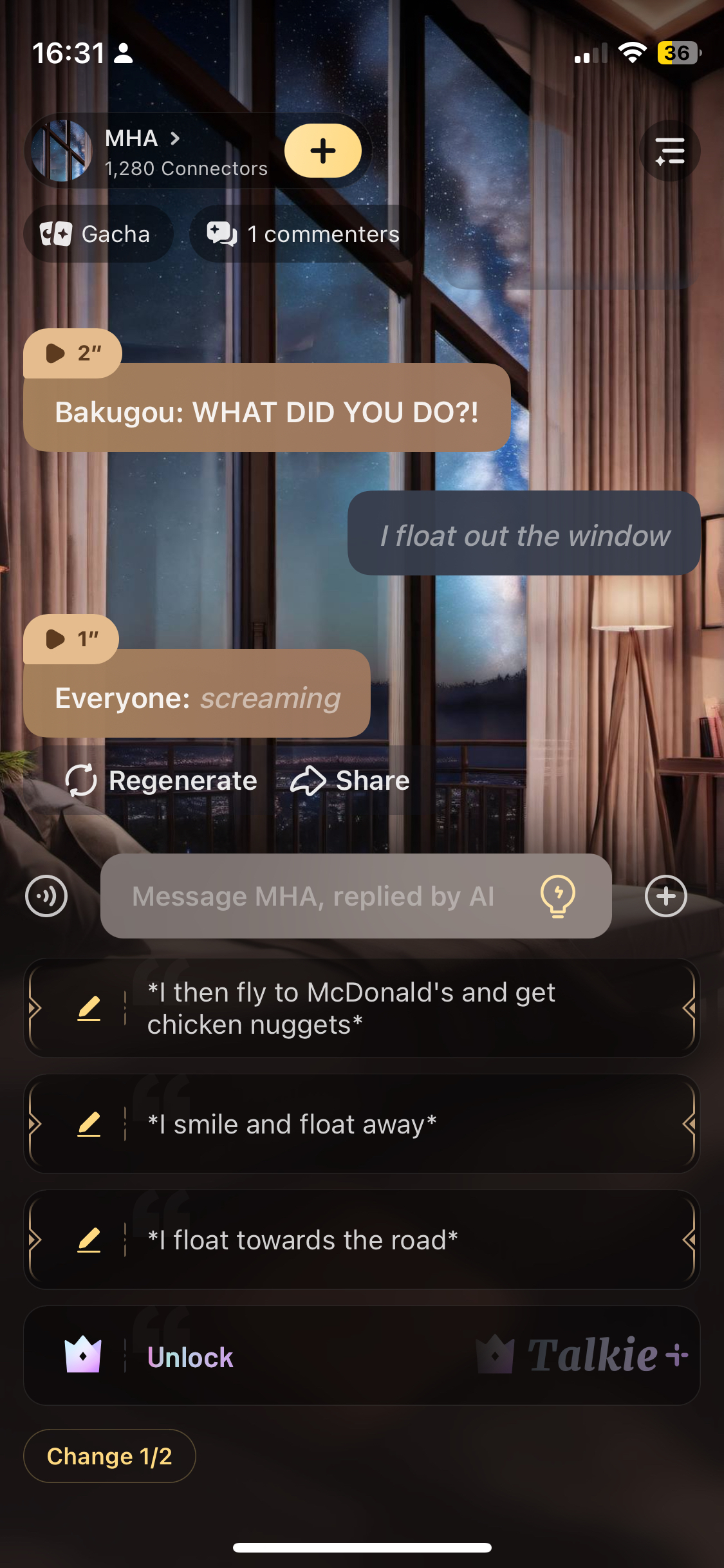This screenshot has width=724, height=1568.
Task: Open the circled plus attachments button
Action: [666, 896]
